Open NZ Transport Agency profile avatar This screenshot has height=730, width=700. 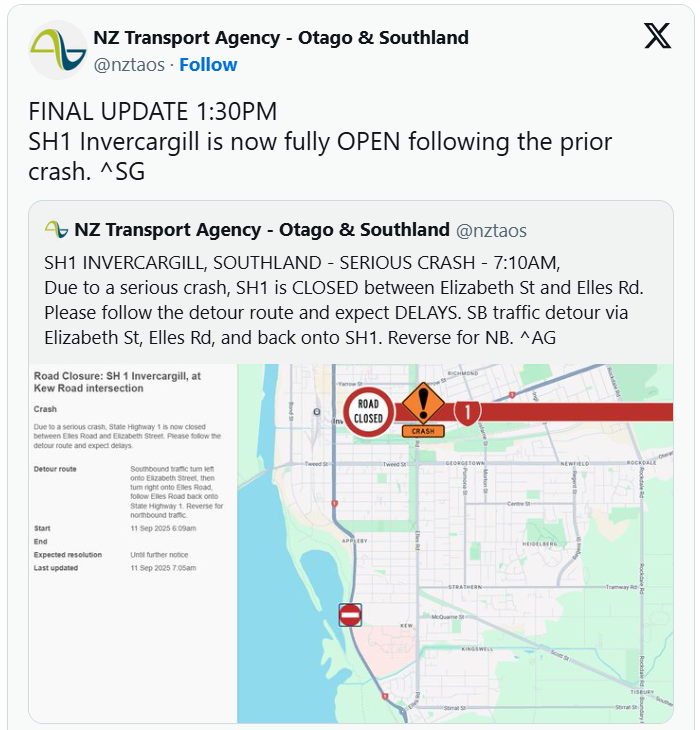point(57,51)
